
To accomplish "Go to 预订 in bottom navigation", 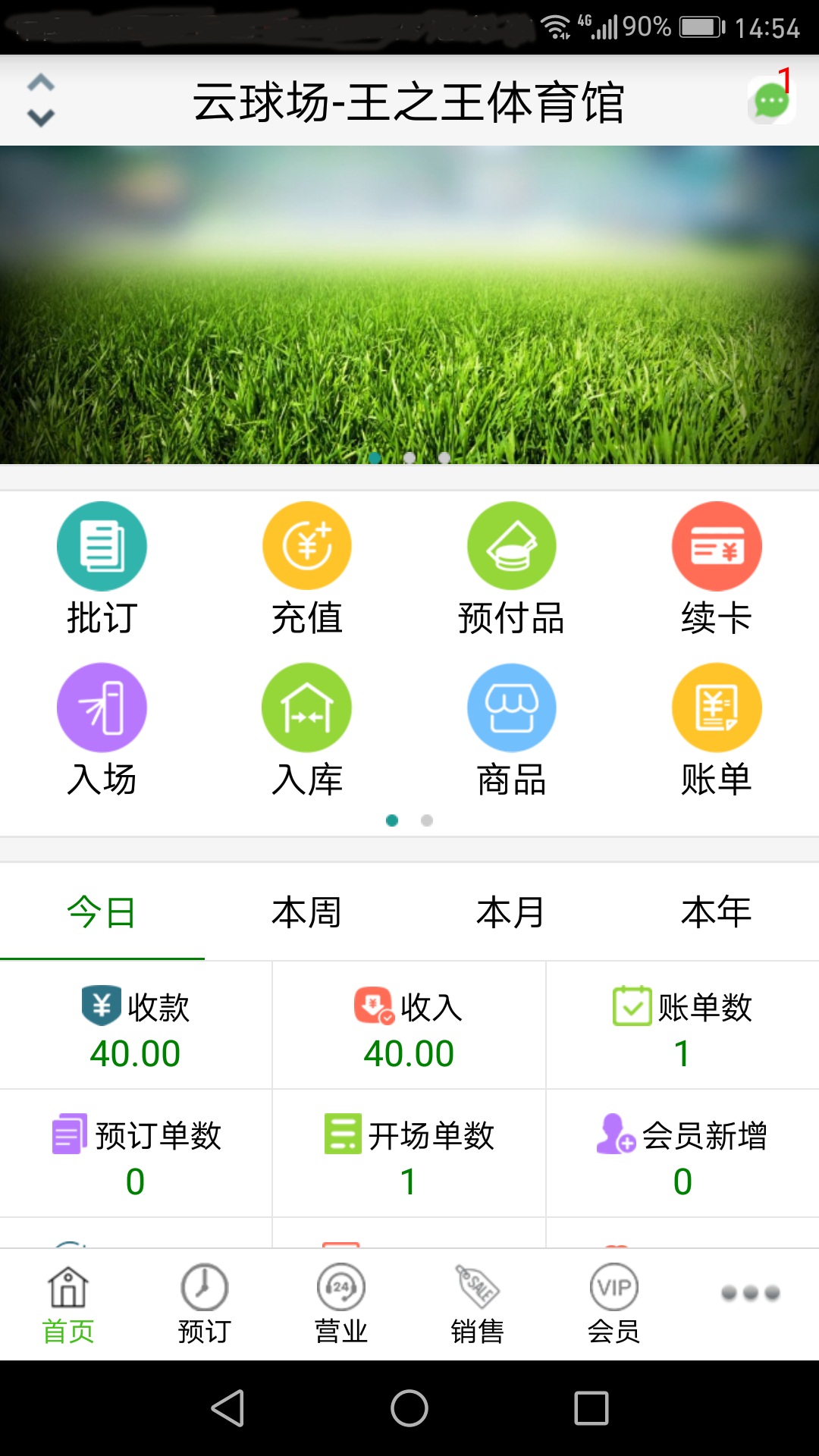I will click(x=205, y=1304).
